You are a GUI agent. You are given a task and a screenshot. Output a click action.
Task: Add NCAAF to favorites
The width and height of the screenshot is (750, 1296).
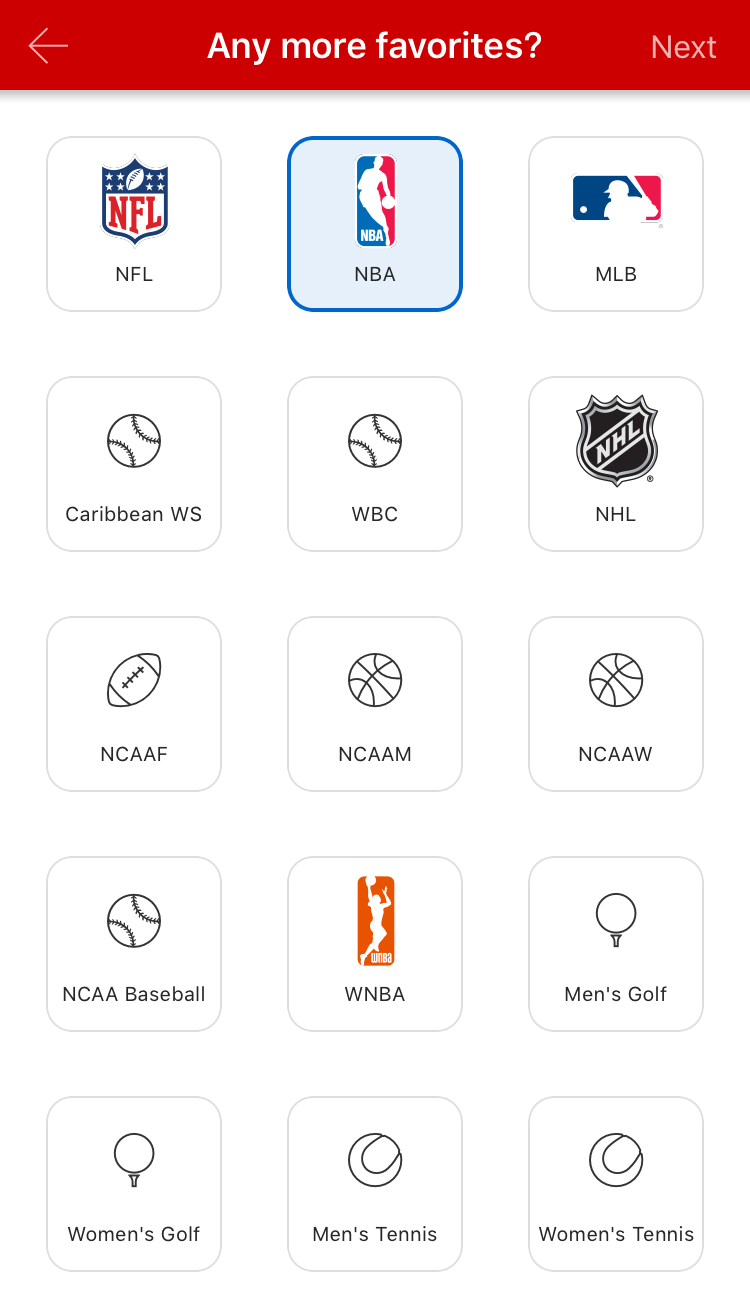pos(134,704)
